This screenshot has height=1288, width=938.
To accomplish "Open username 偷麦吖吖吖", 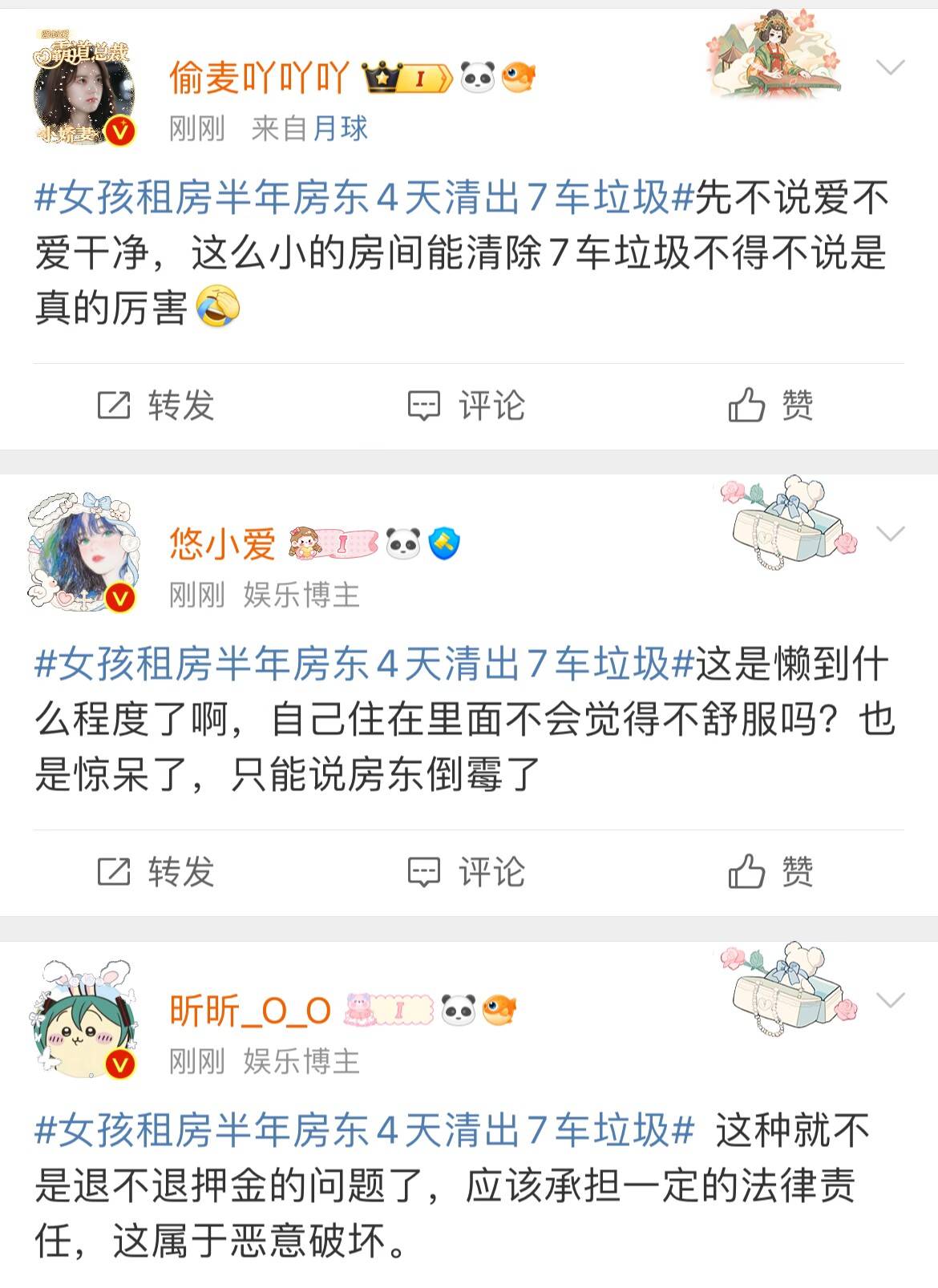I will coord(259,78).
